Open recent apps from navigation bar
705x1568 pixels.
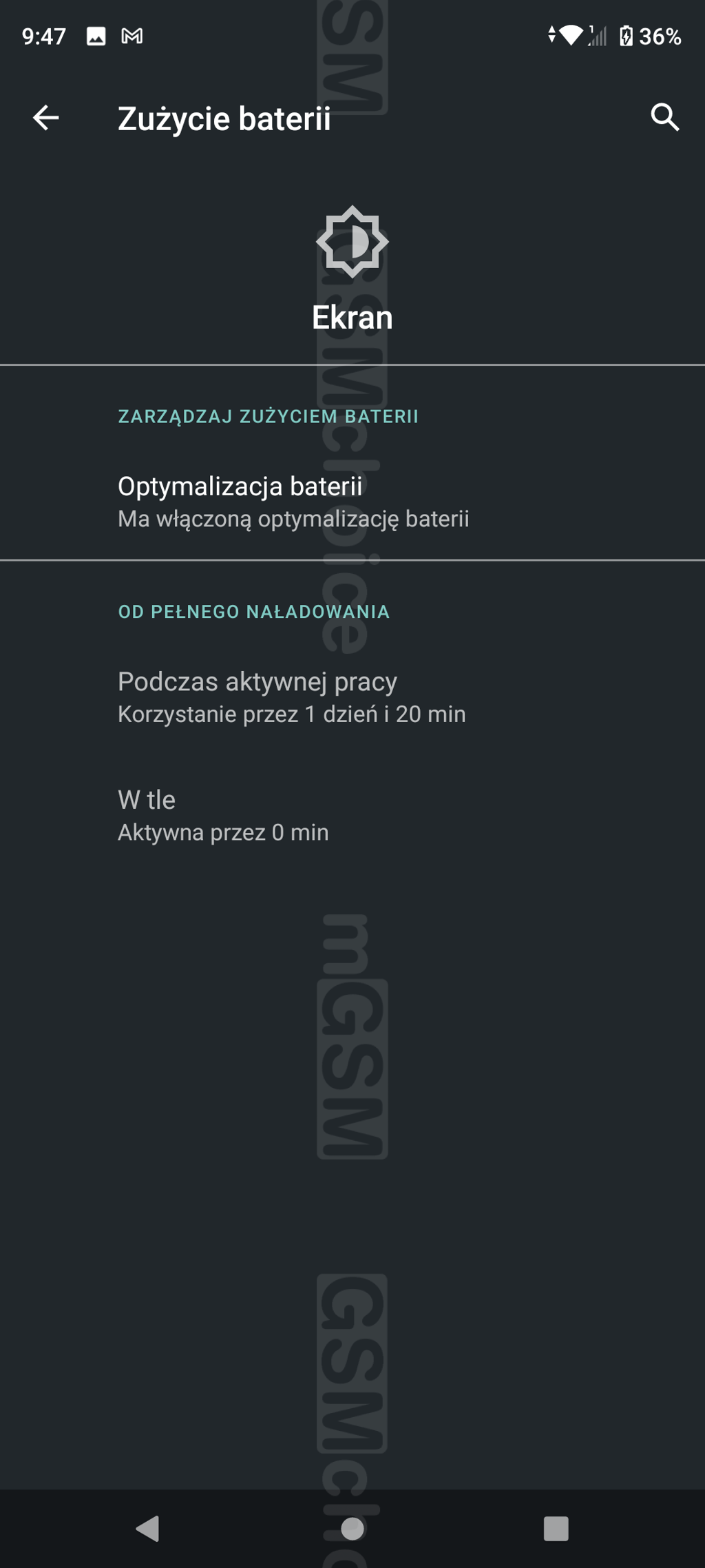point(556,1529)
